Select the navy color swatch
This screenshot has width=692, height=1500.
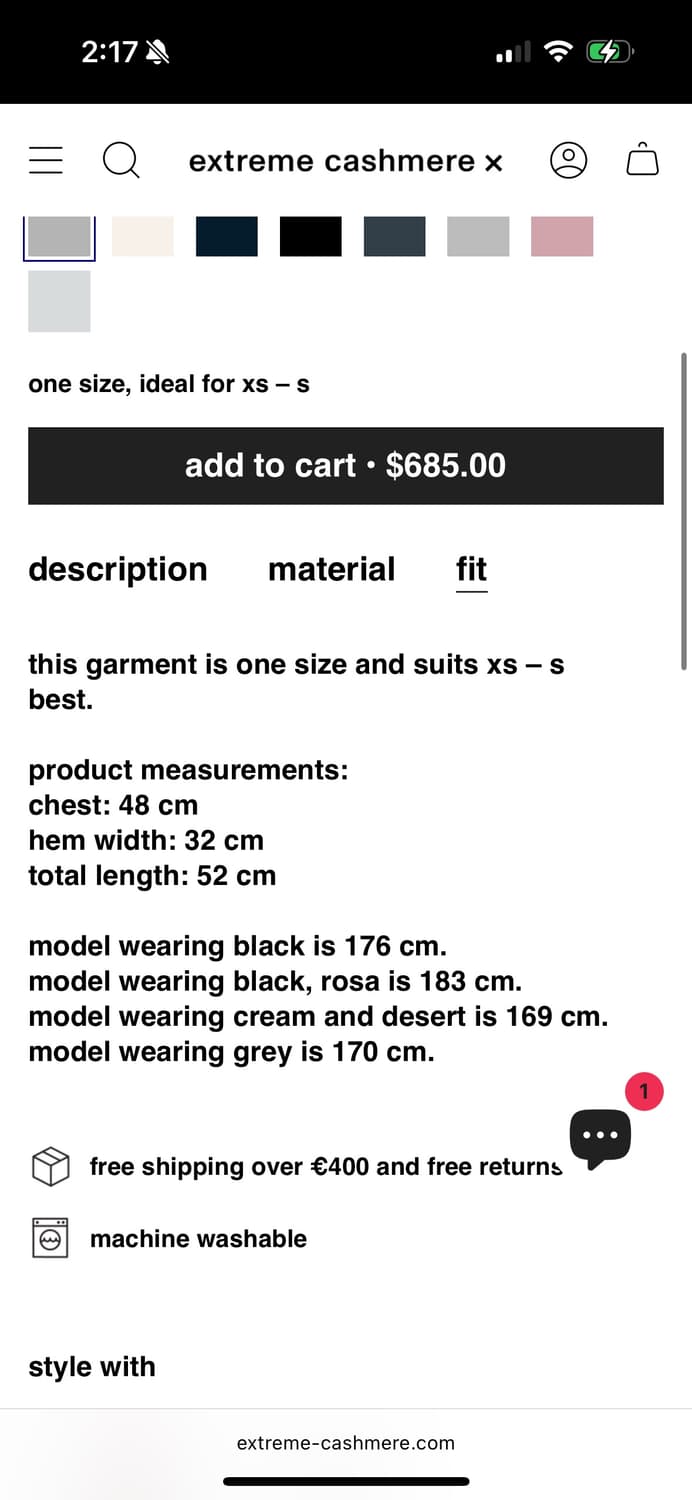pyautogui.click(x=227, y=237)
